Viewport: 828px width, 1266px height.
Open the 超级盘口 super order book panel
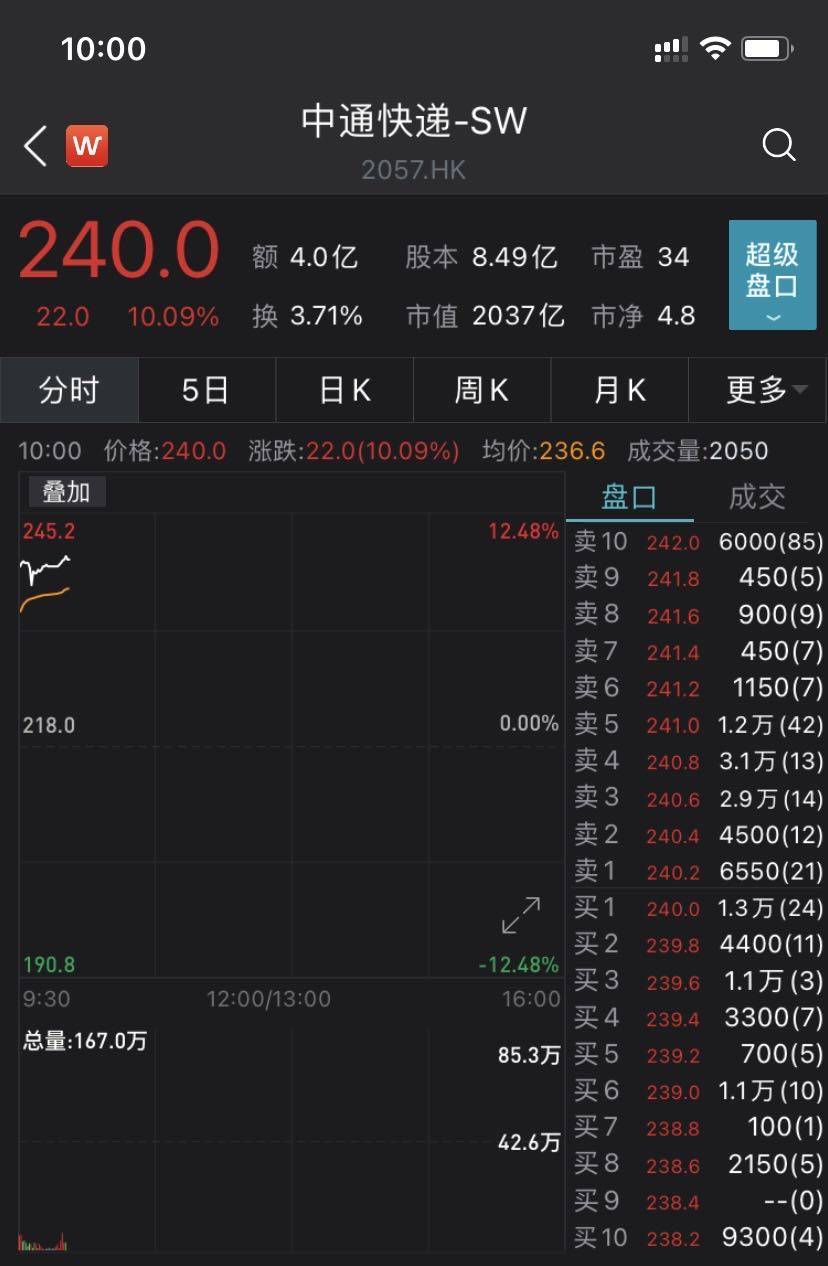[x=772, y=263]
